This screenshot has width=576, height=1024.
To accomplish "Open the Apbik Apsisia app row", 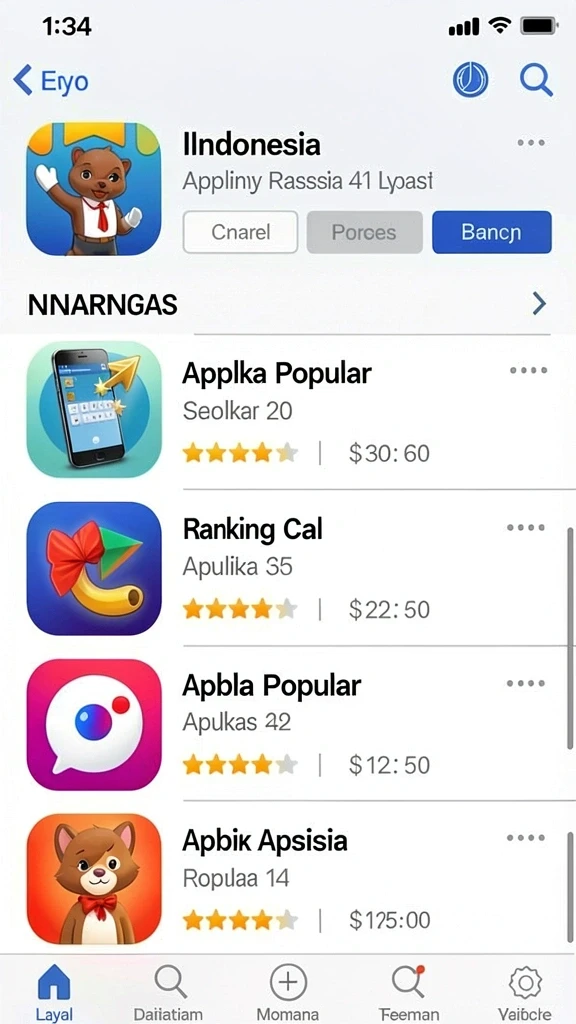I will pyautogui.click(x=288, y=878).
